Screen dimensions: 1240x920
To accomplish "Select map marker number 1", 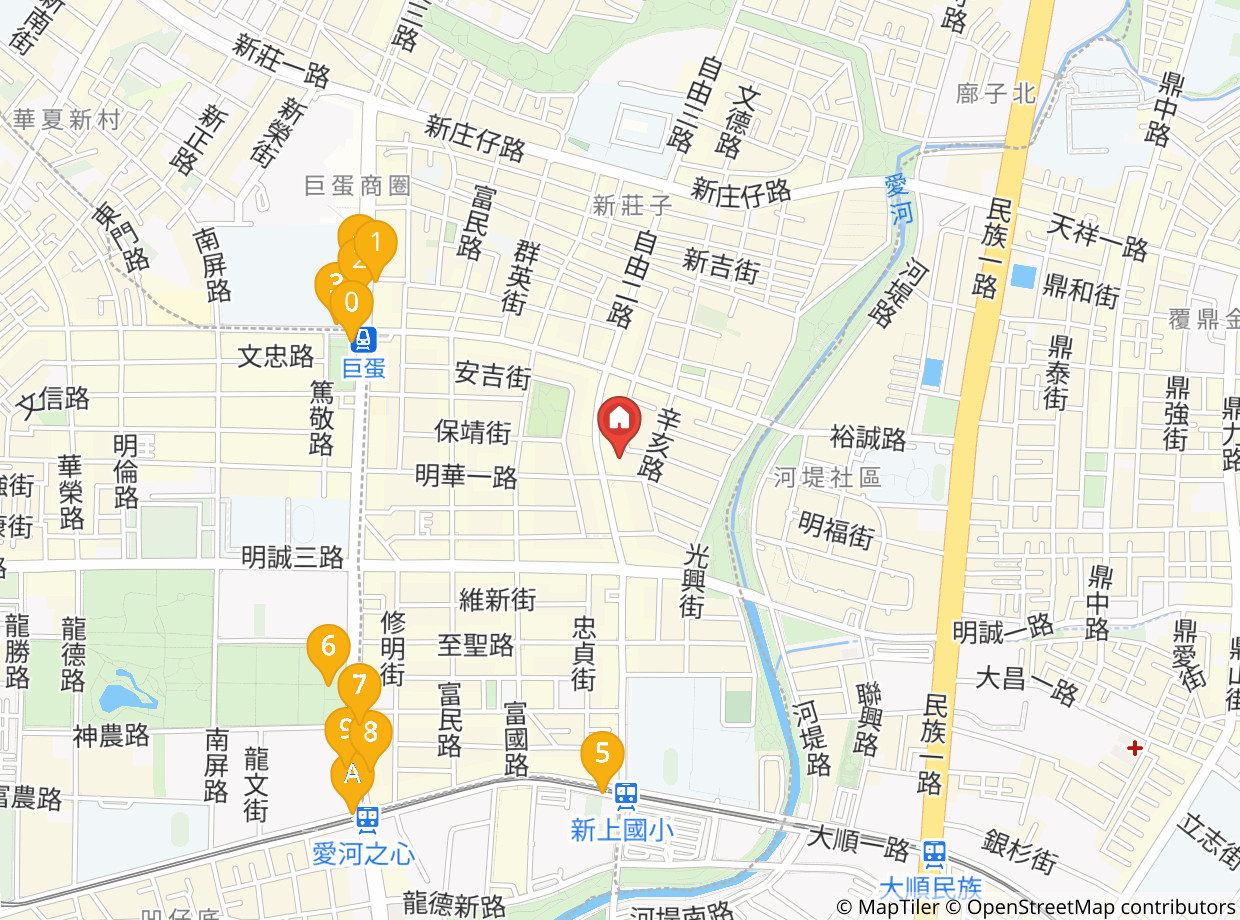I will point(376,243).
